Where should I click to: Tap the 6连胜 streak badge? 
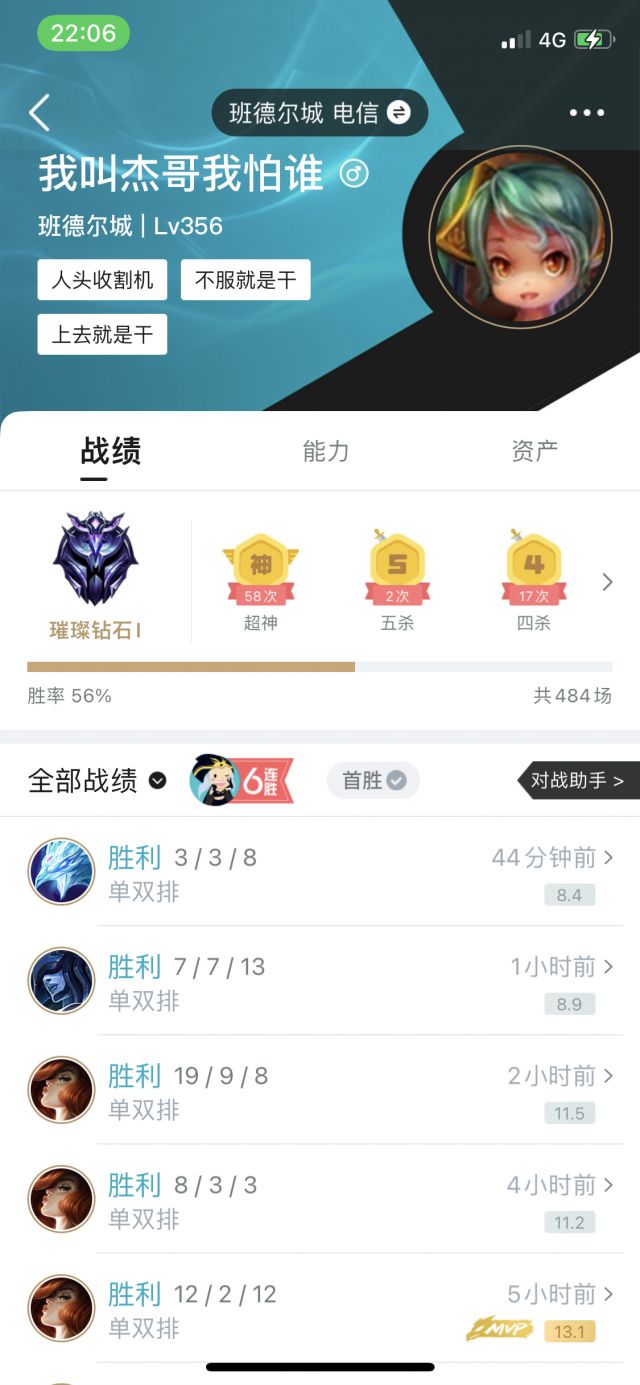coord(241,780)
